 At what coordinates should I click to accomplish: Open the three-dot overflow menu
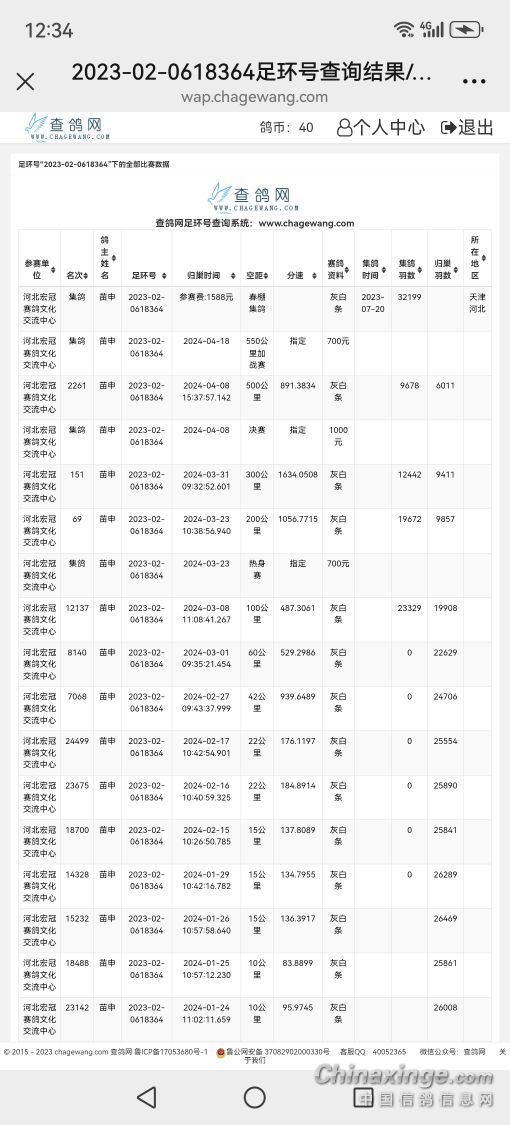(474, 82)
